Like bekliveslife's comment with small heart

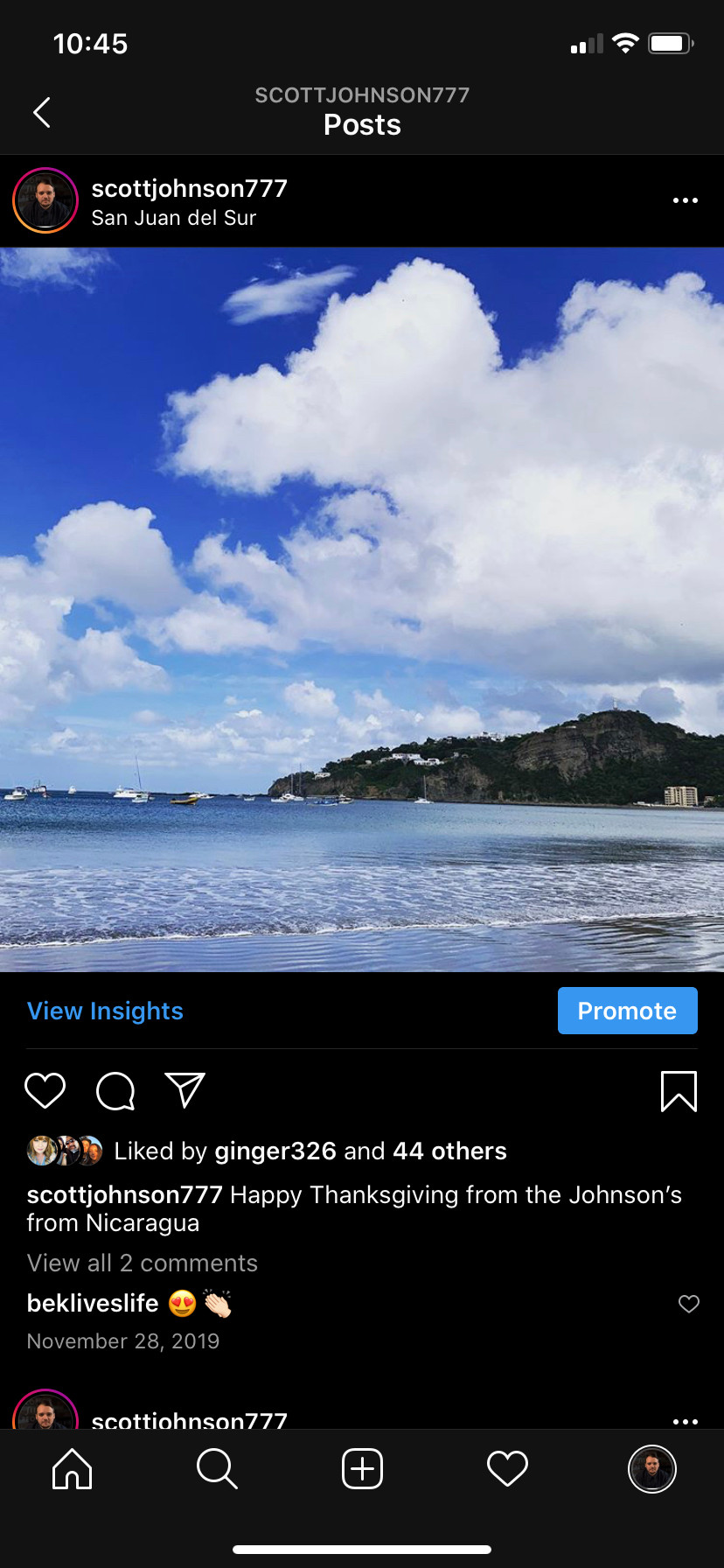pyautogui.click(x=689, y=1304)
